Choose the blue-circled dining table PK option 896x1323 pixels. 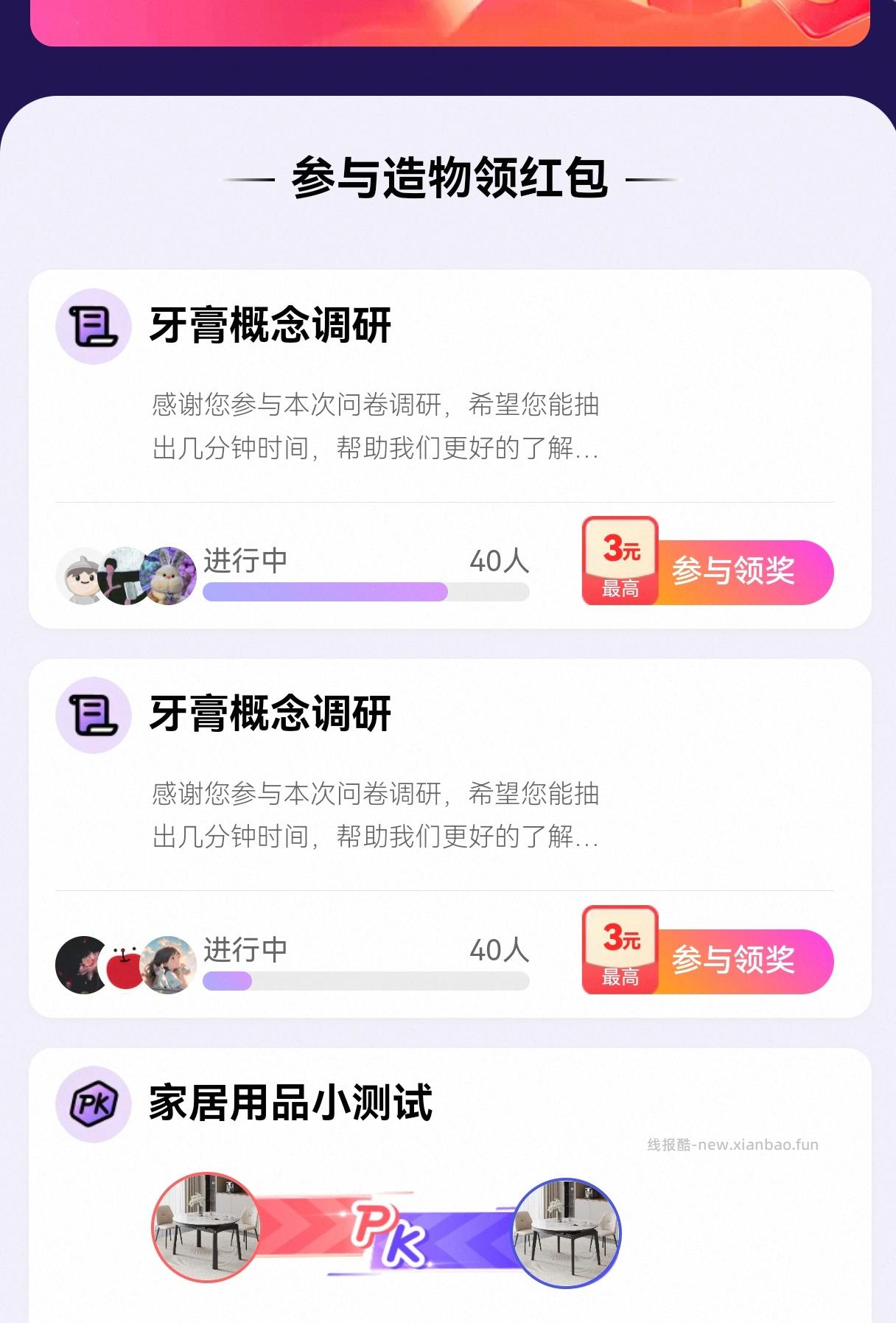[x=567, y=1232]
